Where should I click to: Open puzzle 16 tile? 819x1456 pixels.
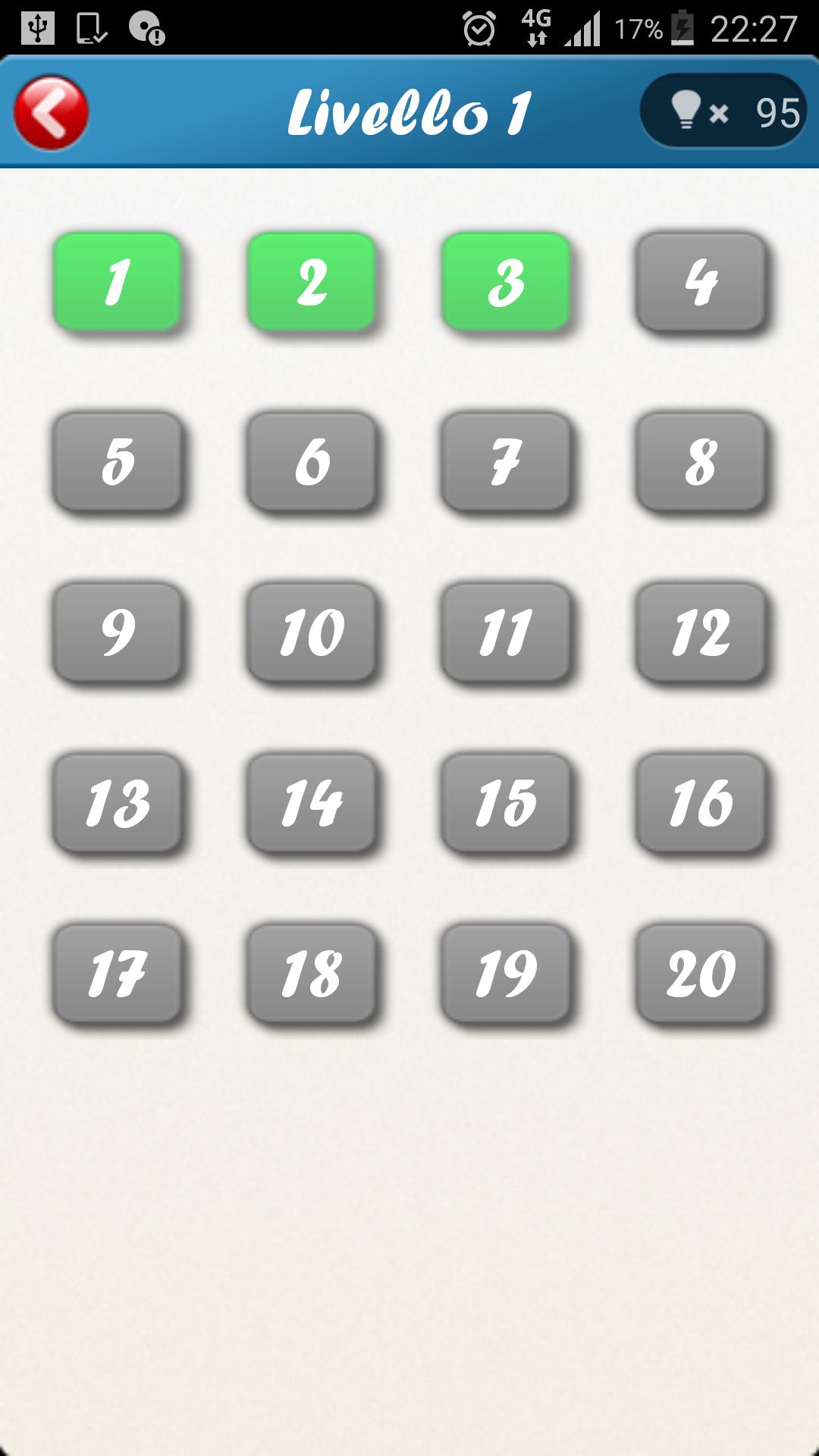coord(701,802)
